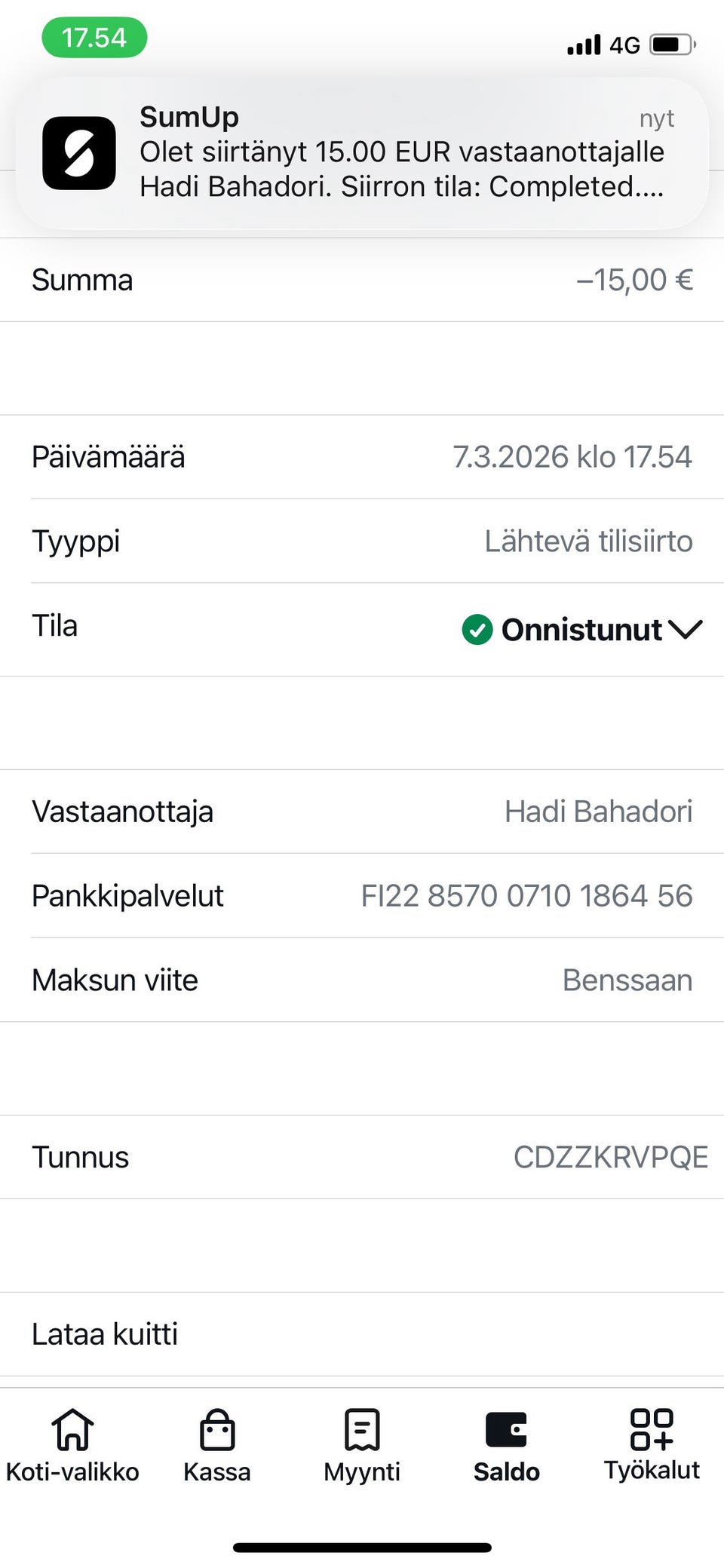Click the green success checkmark icon
This screenshot has height=1568, width=724.
(x=477, y=628)
